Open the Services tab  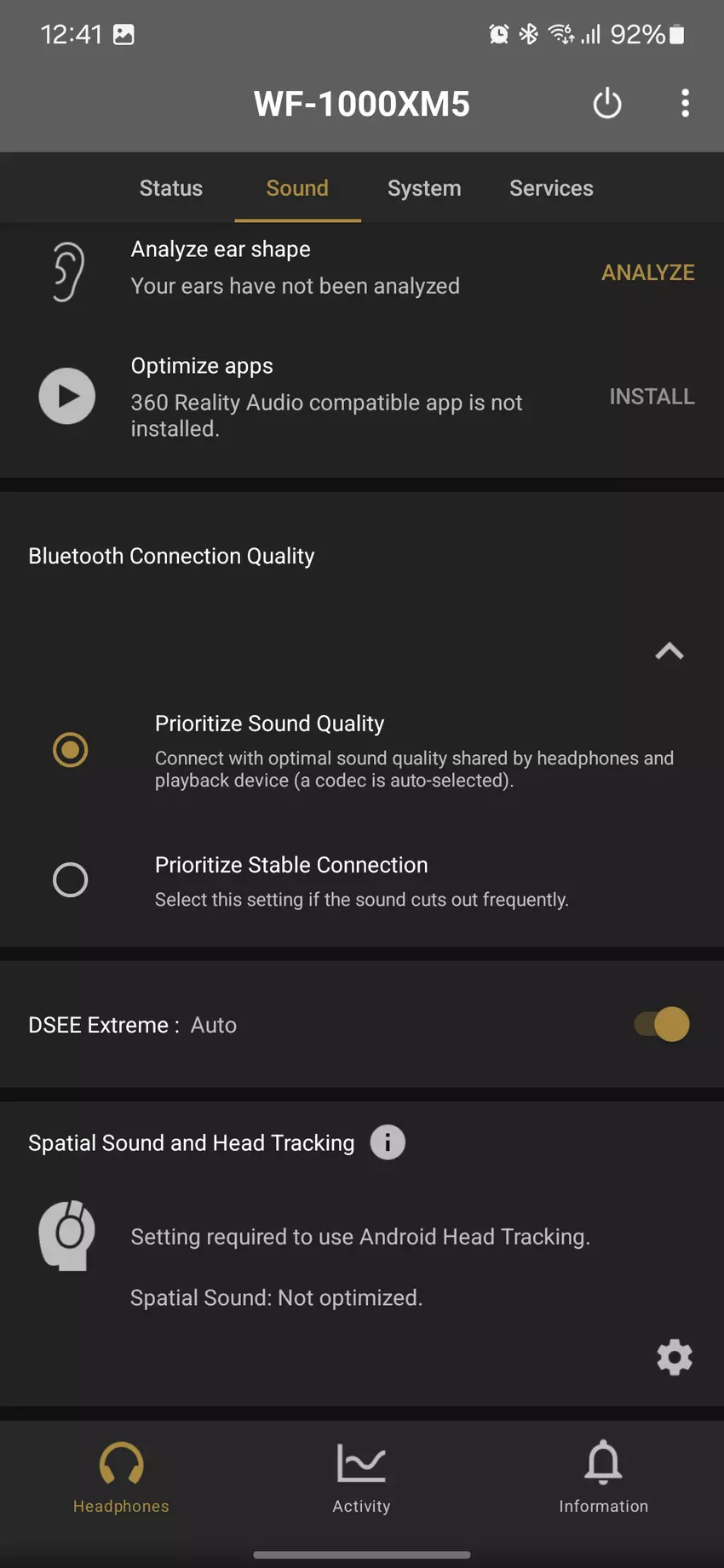pos(551,188)
